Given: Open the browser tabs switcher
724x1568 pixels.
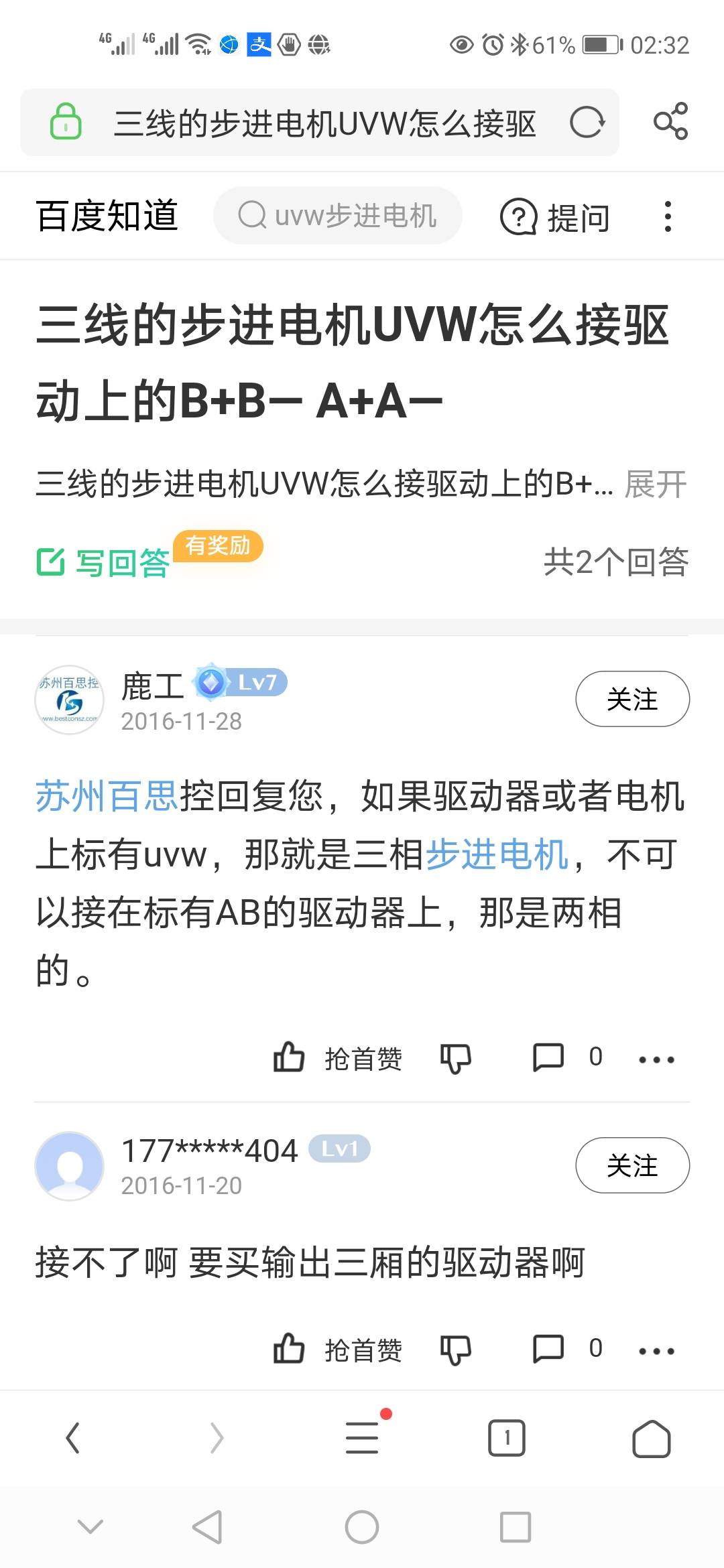Looking at the screenshot, I should click(x=507, y=1438).
